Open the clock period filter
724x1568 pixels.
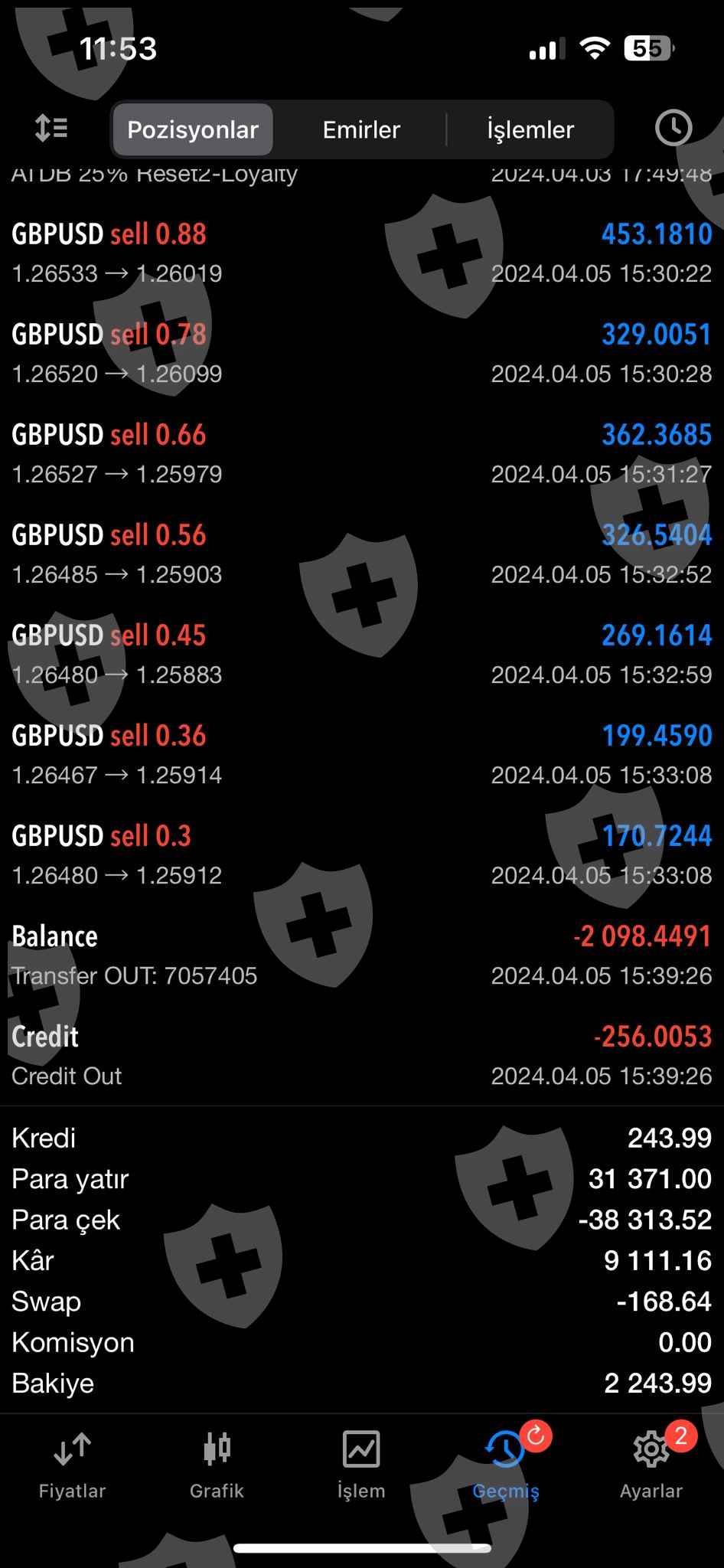tap(673, 128)
